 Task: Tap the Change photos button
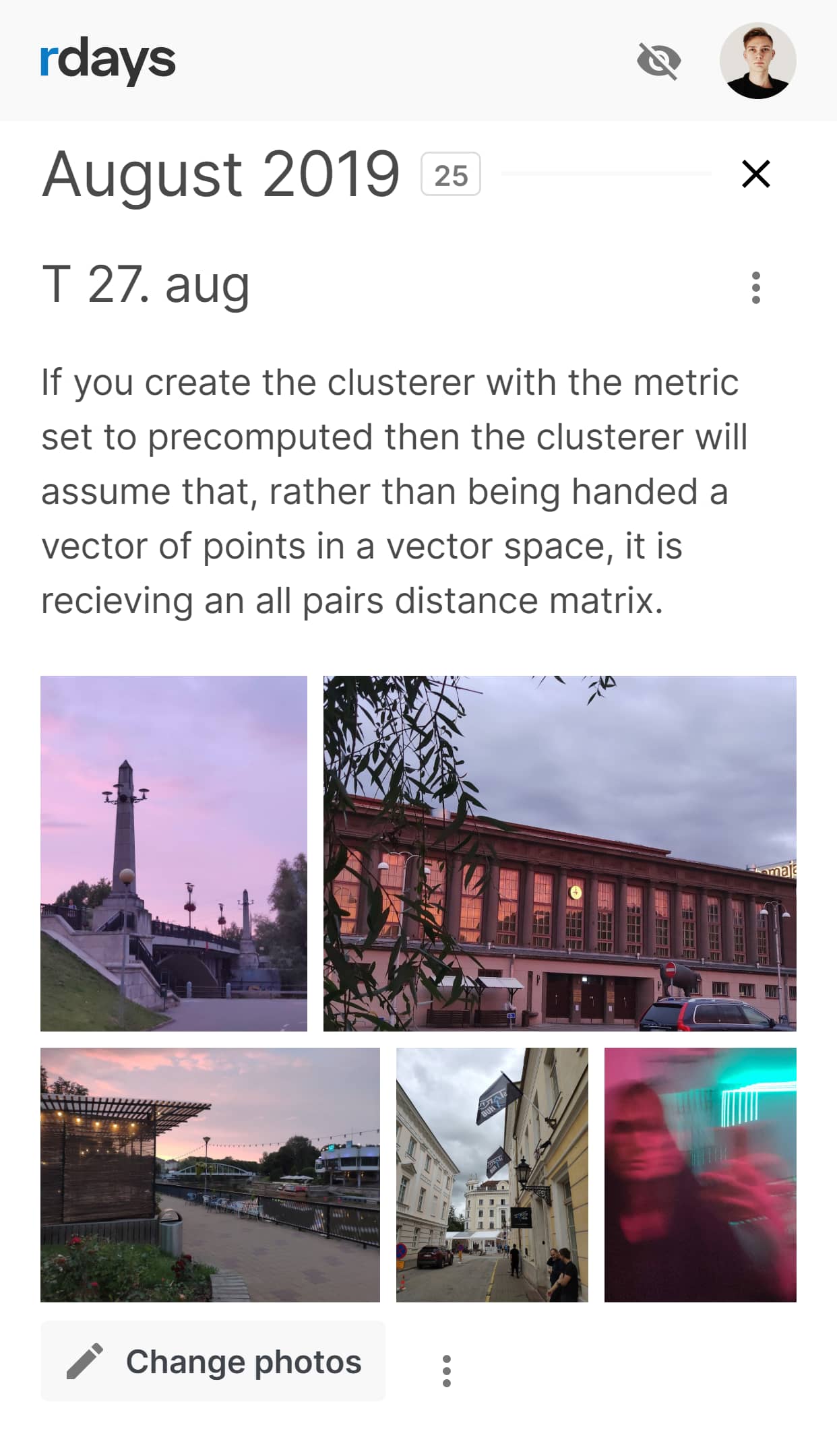click(213, 1362)
